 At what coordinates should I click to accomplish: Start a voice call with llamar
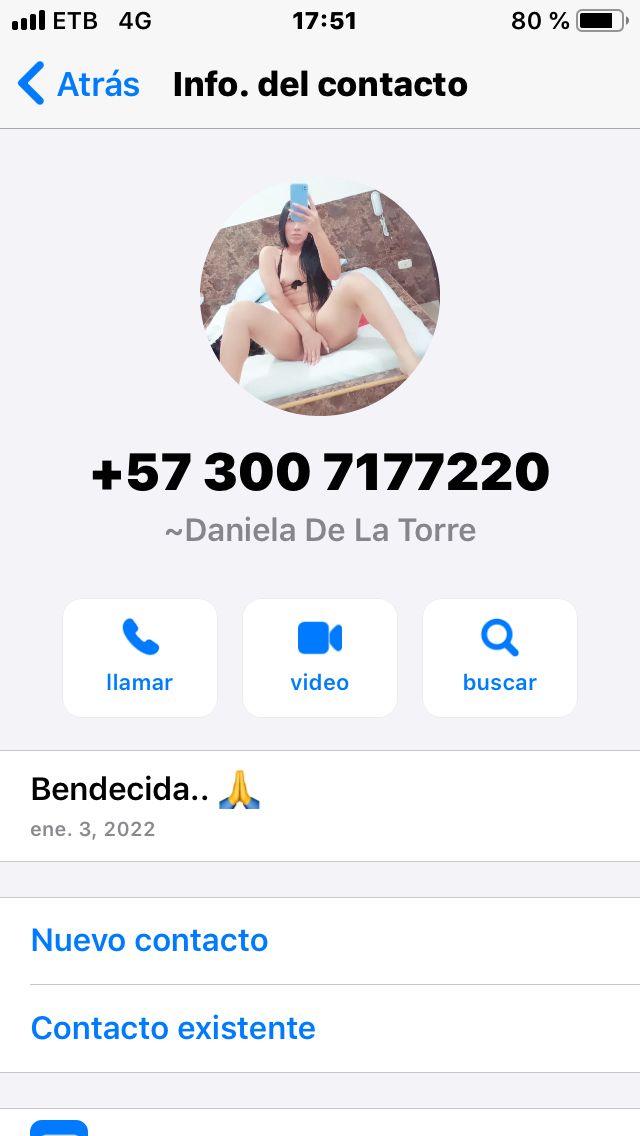(x=140, y=657)
